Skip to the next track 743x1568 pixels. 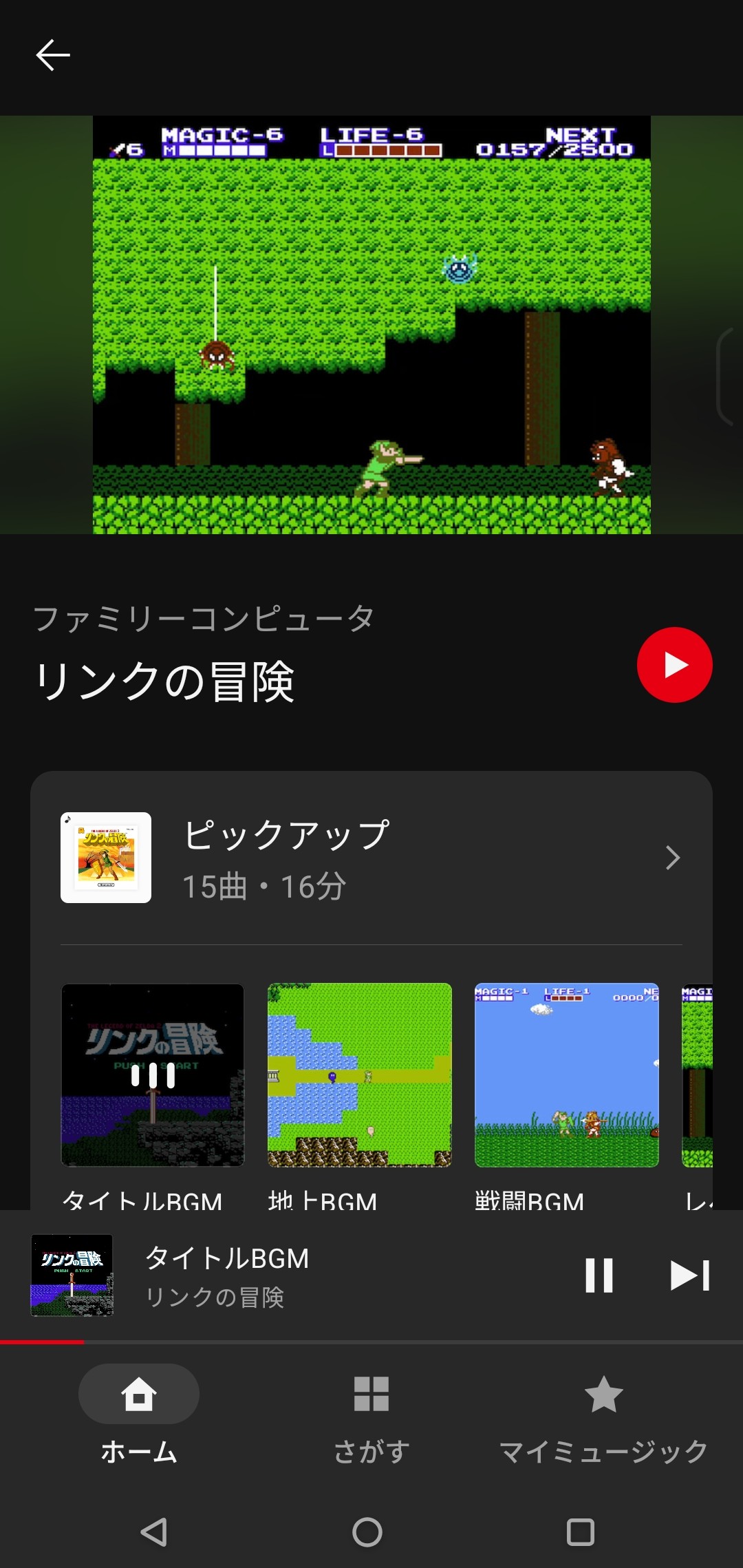[x=689, y=1275]
